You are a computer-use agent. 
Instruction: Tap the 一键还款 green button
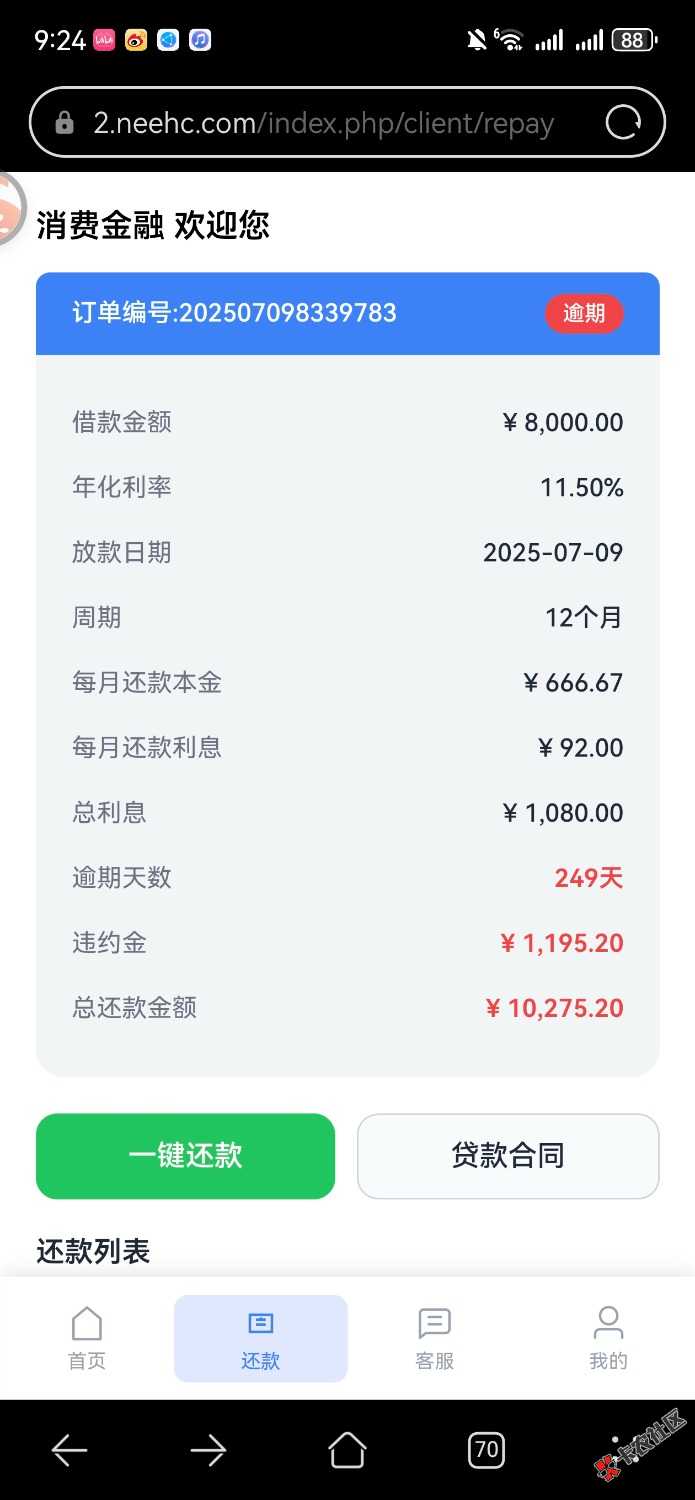185,1156
